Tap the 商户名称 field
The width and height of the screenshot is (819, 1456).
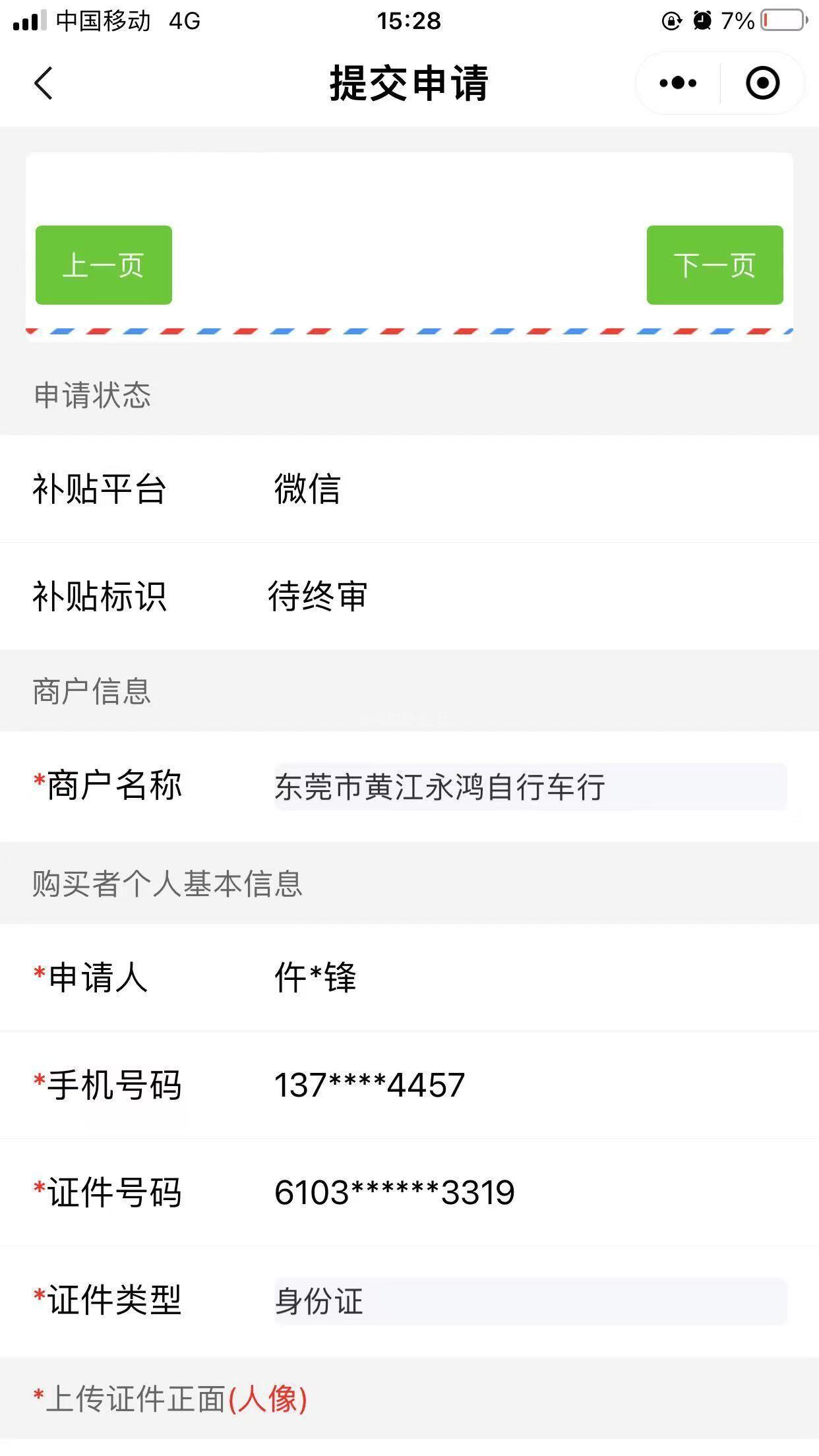click(530, 787)
